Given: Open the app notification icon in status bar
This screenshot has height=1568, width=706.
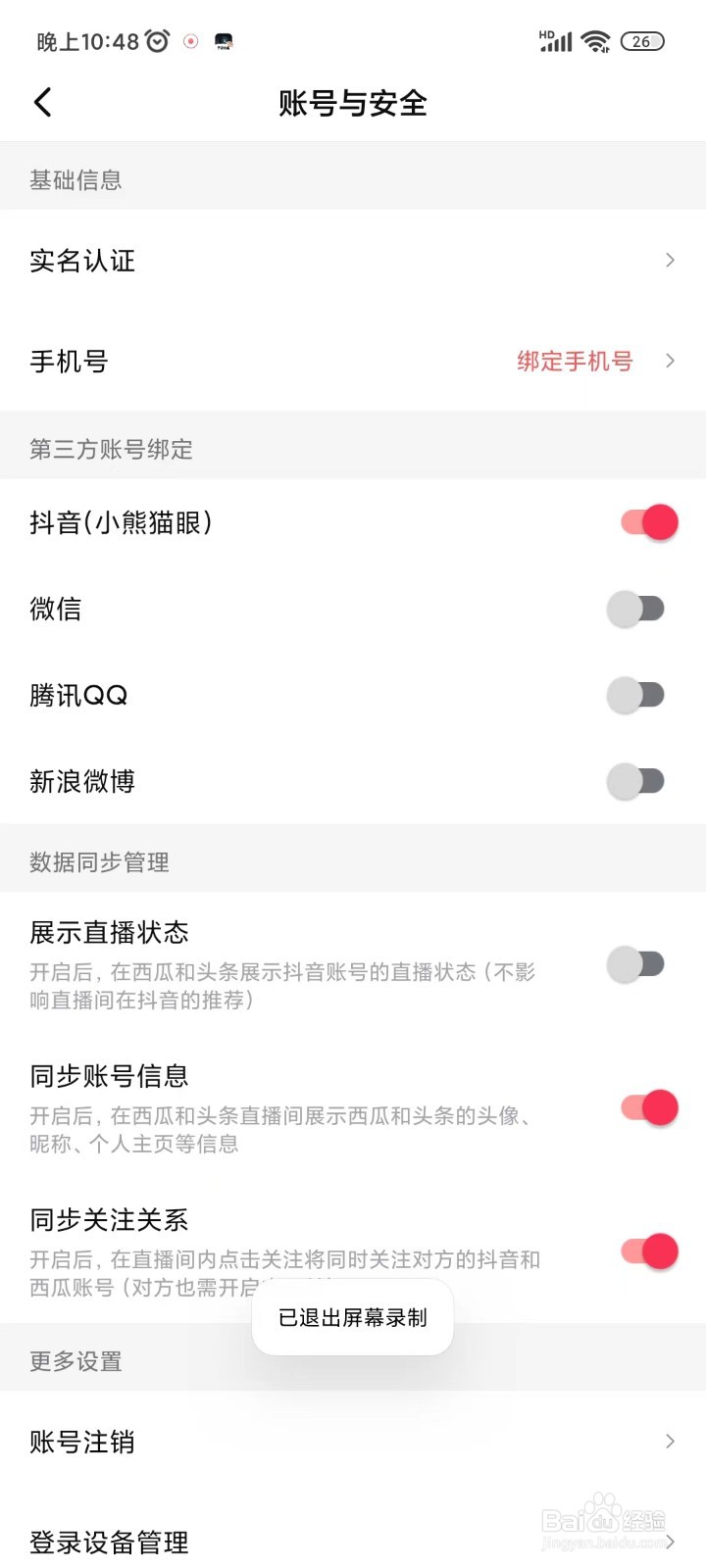Looking at the screenshot, I should point(224,41).
